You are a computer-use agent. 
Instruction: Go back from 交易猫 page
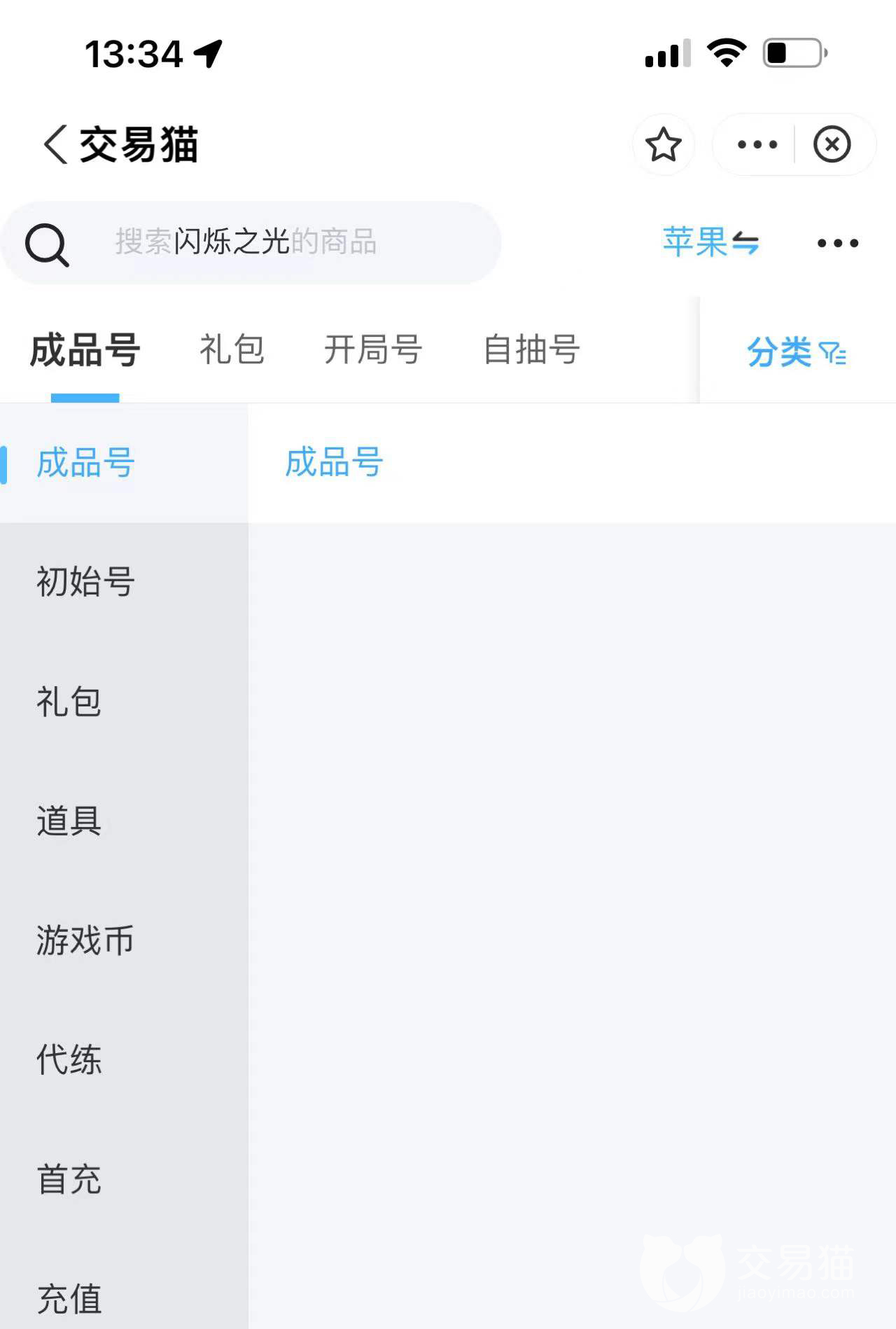pyautogui.click(x=56, y=144)
